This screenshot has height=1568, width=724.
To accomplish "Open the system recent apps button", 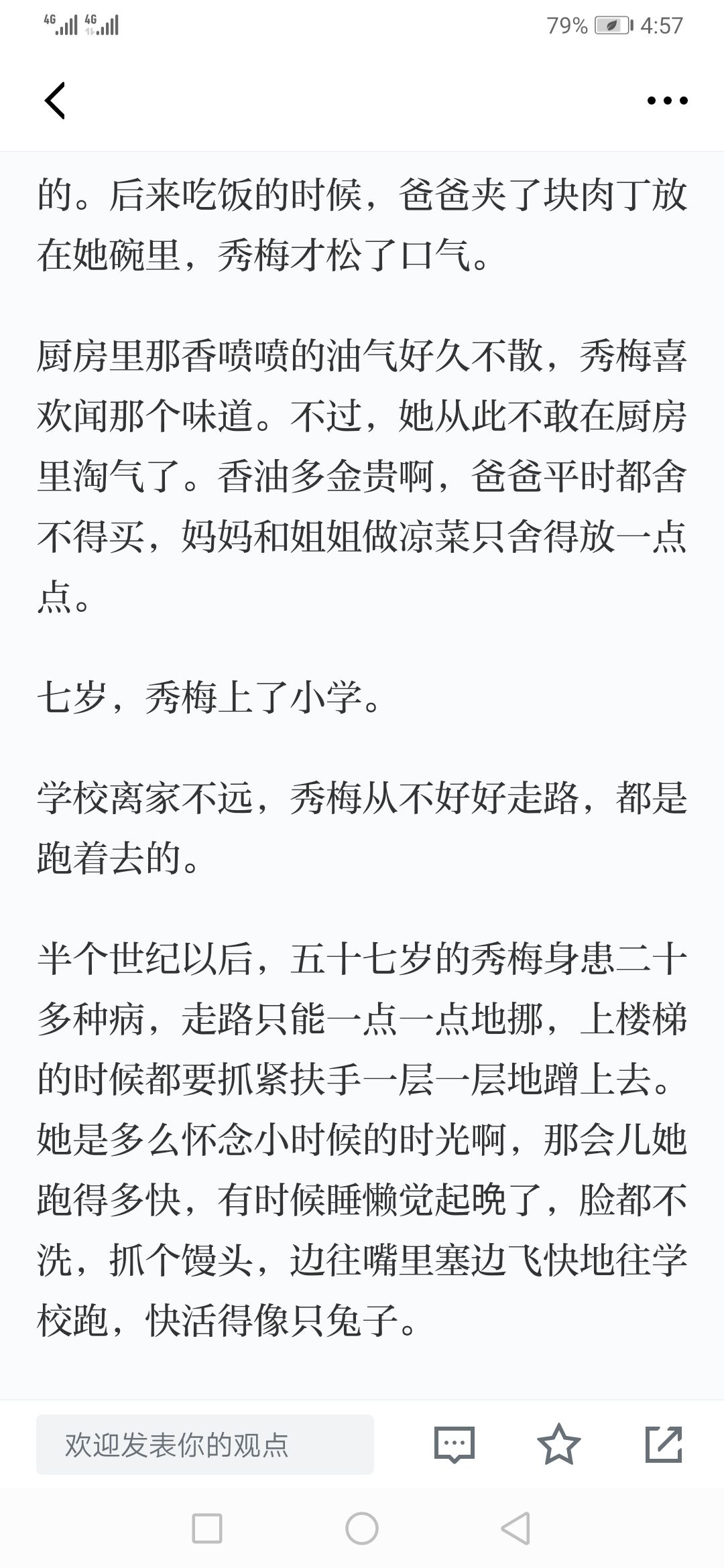I will [x=207, y=1528].
